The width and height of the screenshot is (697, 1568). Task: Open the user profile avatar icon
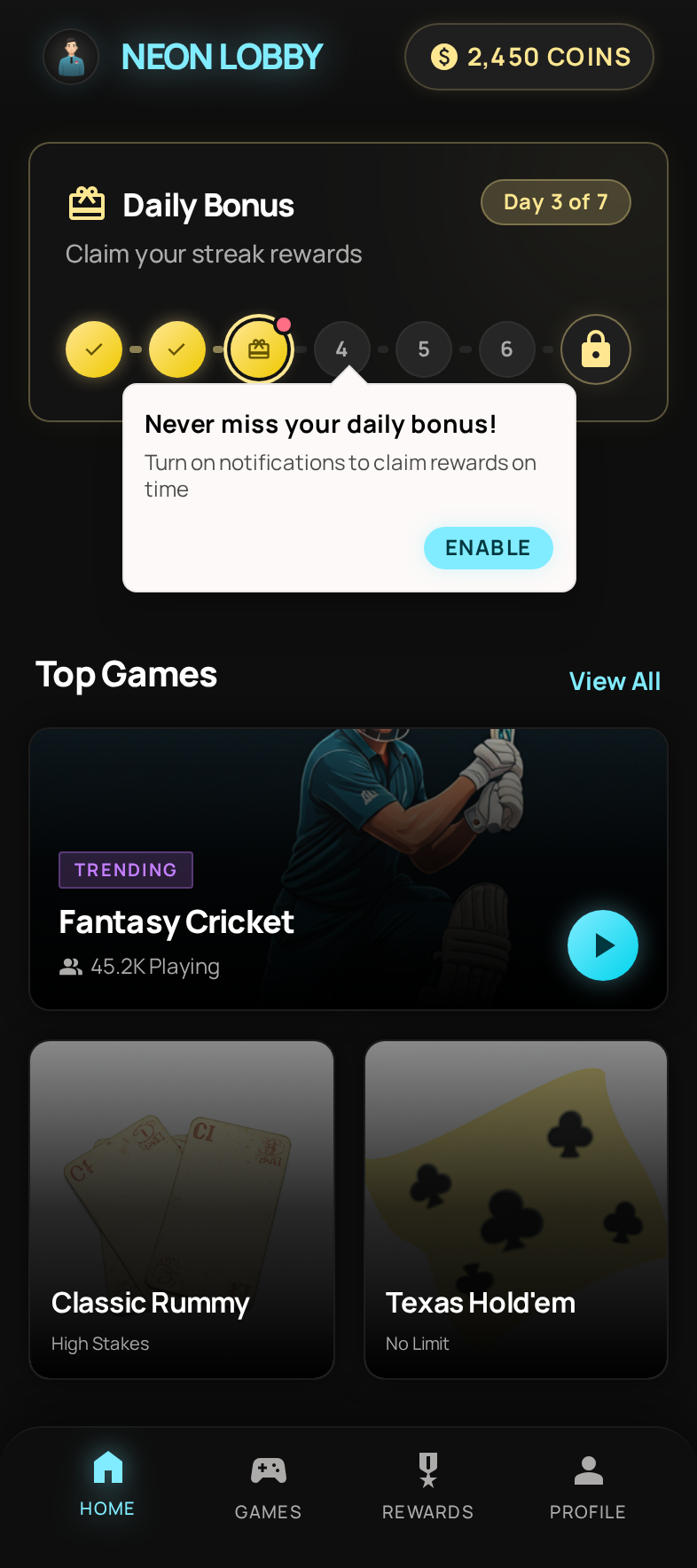70,56
